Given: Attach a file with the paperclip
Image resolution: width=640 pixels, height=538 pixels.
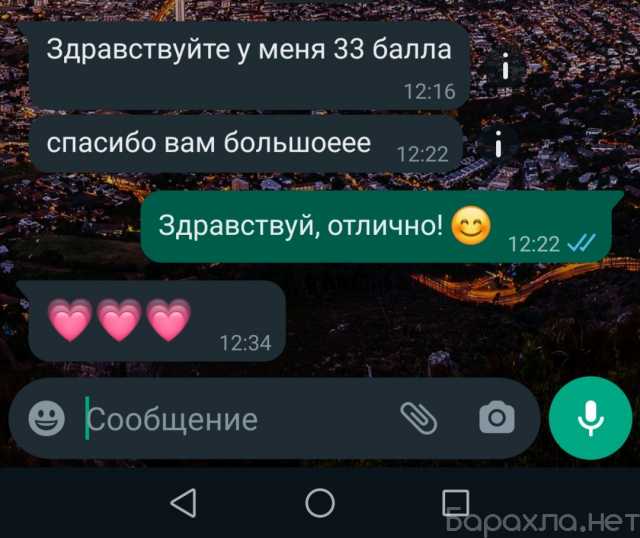Looking at the screenshot, I should [419, 418].
